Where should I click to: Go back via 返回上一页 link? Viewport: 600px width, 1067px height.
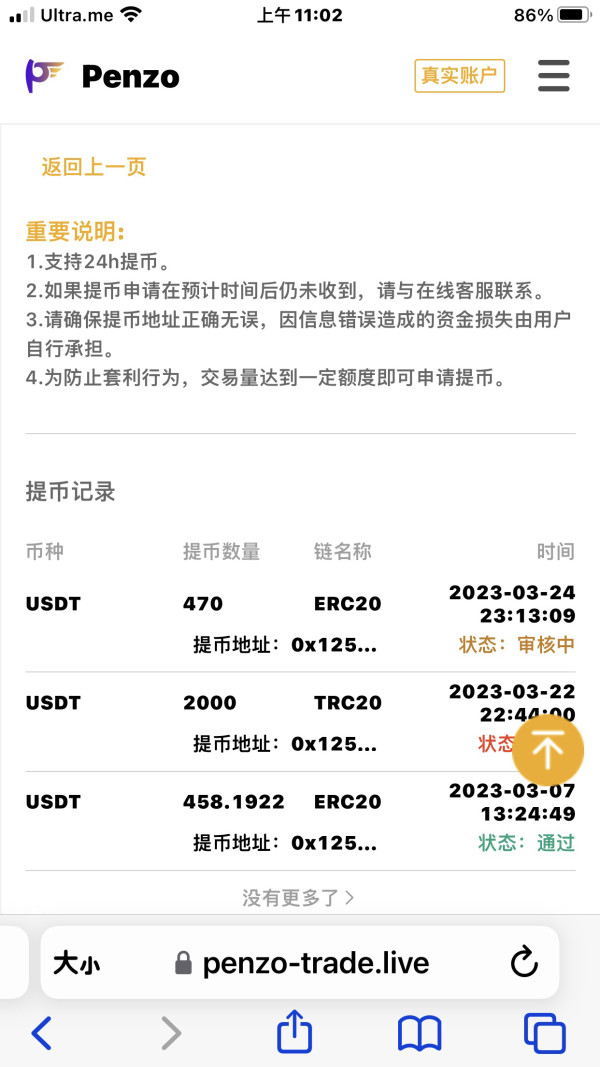click(x=93, y=167)
